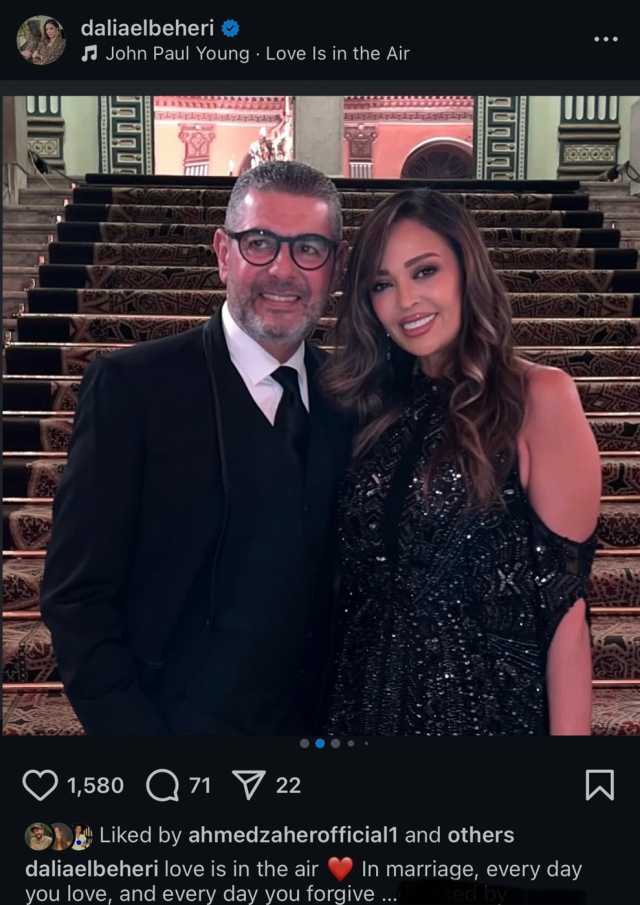The height and width of the screenshot is (905, 640).
Task: Share this post via the paper plane
Action: [x=248, y=786]
